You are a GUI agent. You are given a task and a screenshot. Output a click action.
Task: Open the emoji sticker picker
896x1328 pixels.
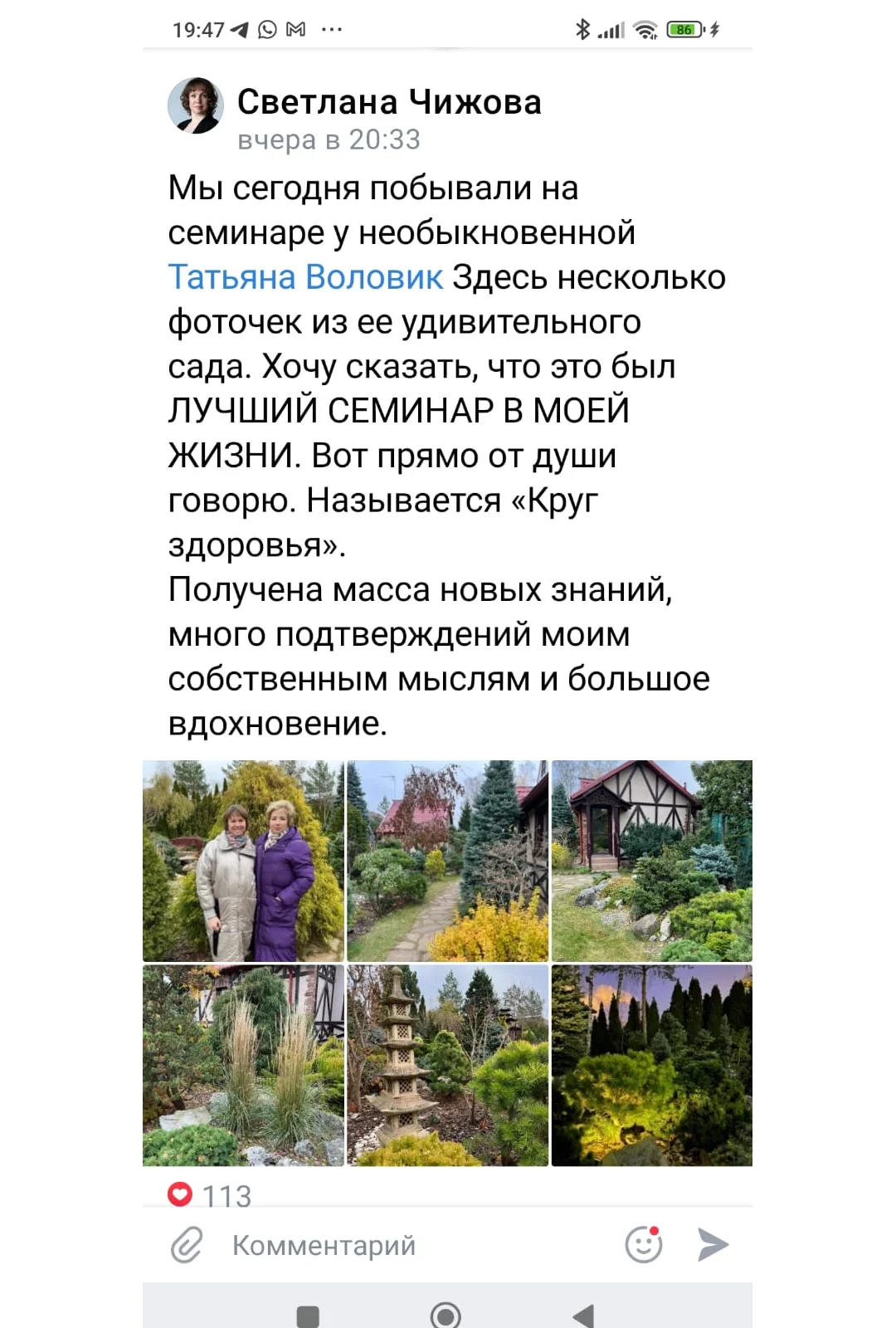pyautogui.click(x=644, y=1245)
